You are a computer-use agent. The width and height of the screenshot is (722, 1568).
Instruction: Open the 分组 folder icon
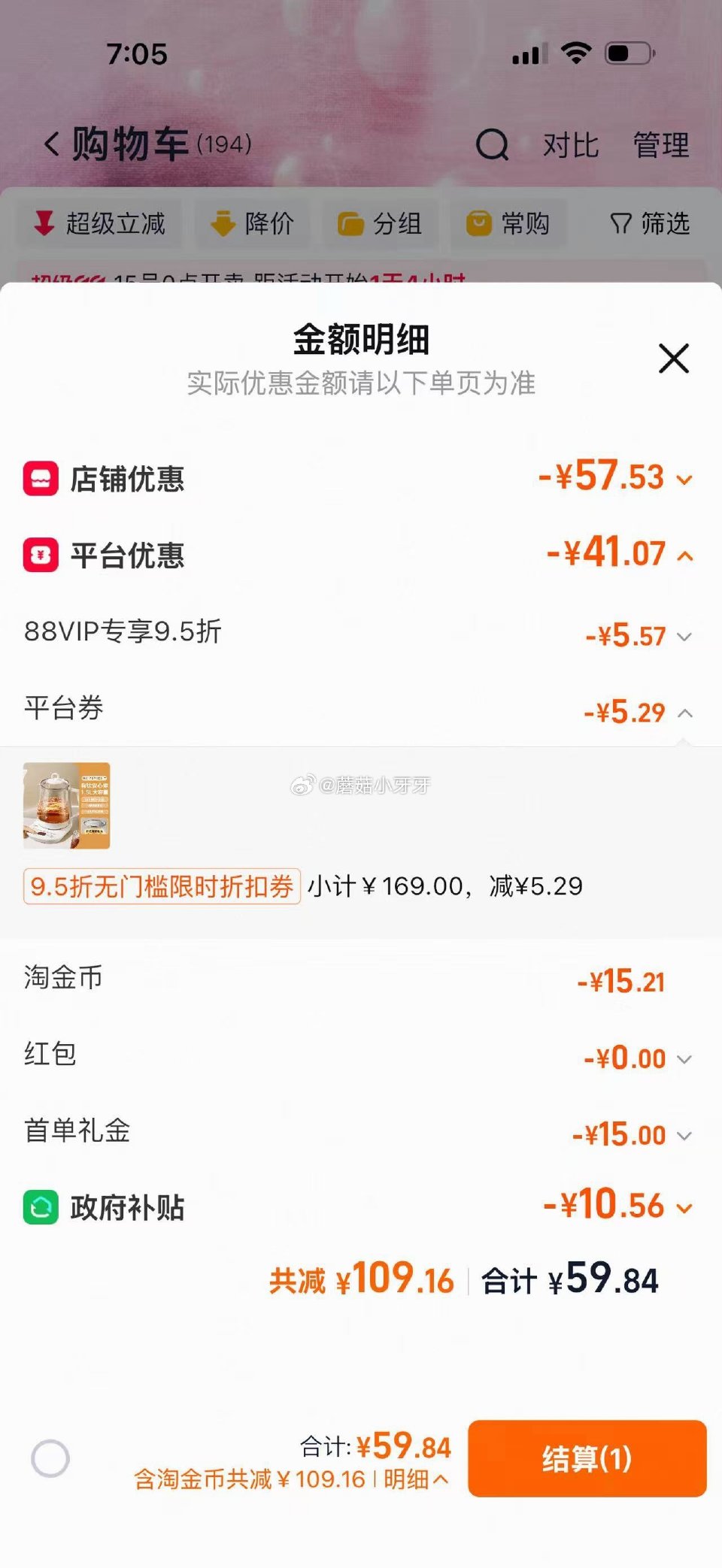point(350,223)
